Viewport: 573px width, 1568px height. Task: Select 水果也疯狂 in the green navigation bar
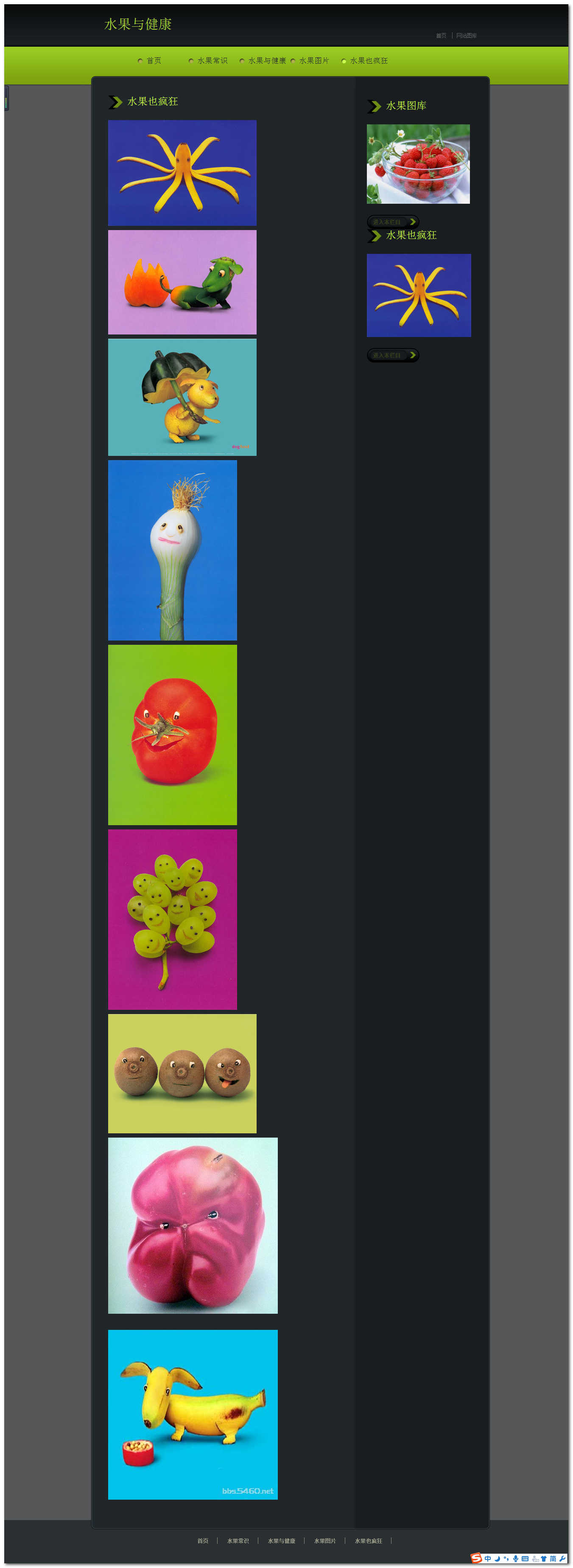point(369,61)
